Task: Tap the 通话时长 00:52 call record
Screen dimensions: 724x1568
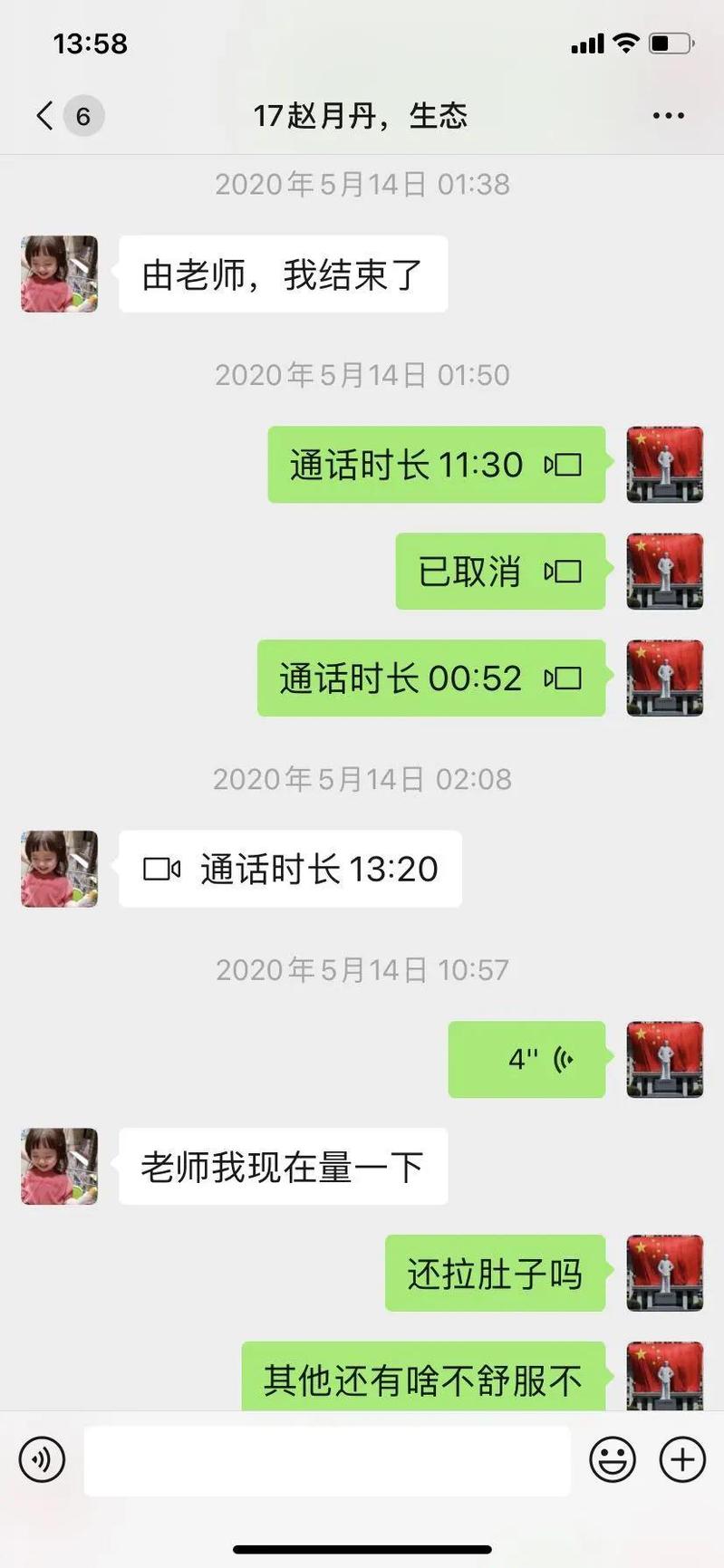Action: click(x=431, y=678)
